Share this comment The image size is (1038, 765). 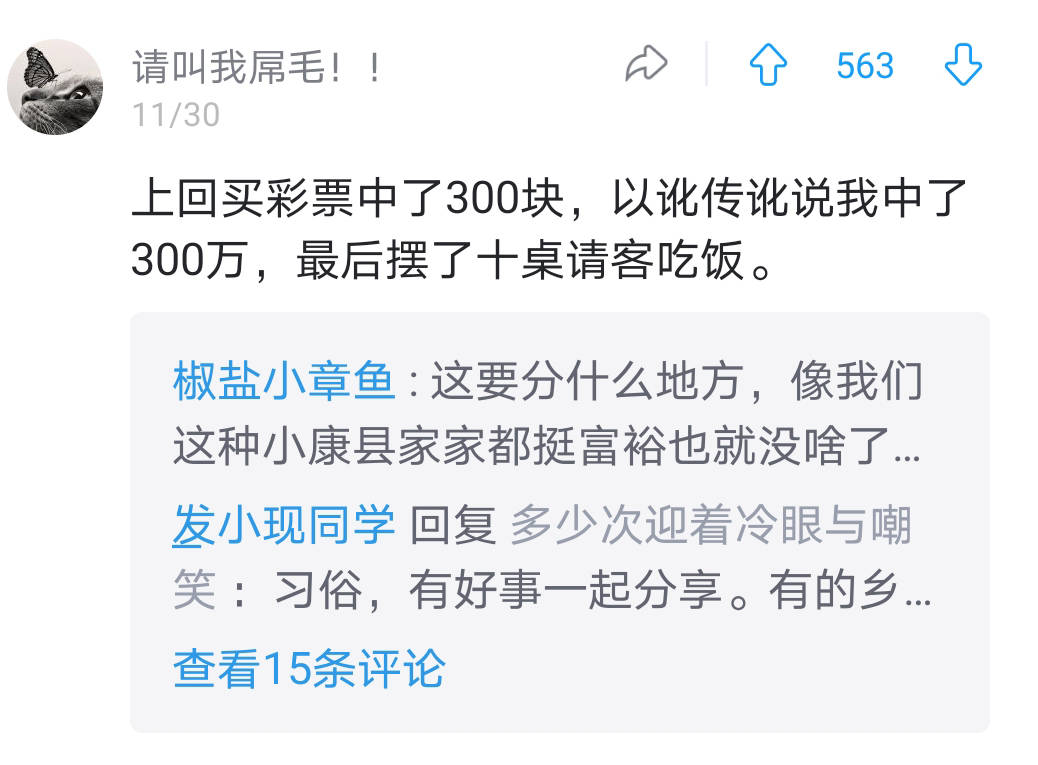tap(645, 66)
